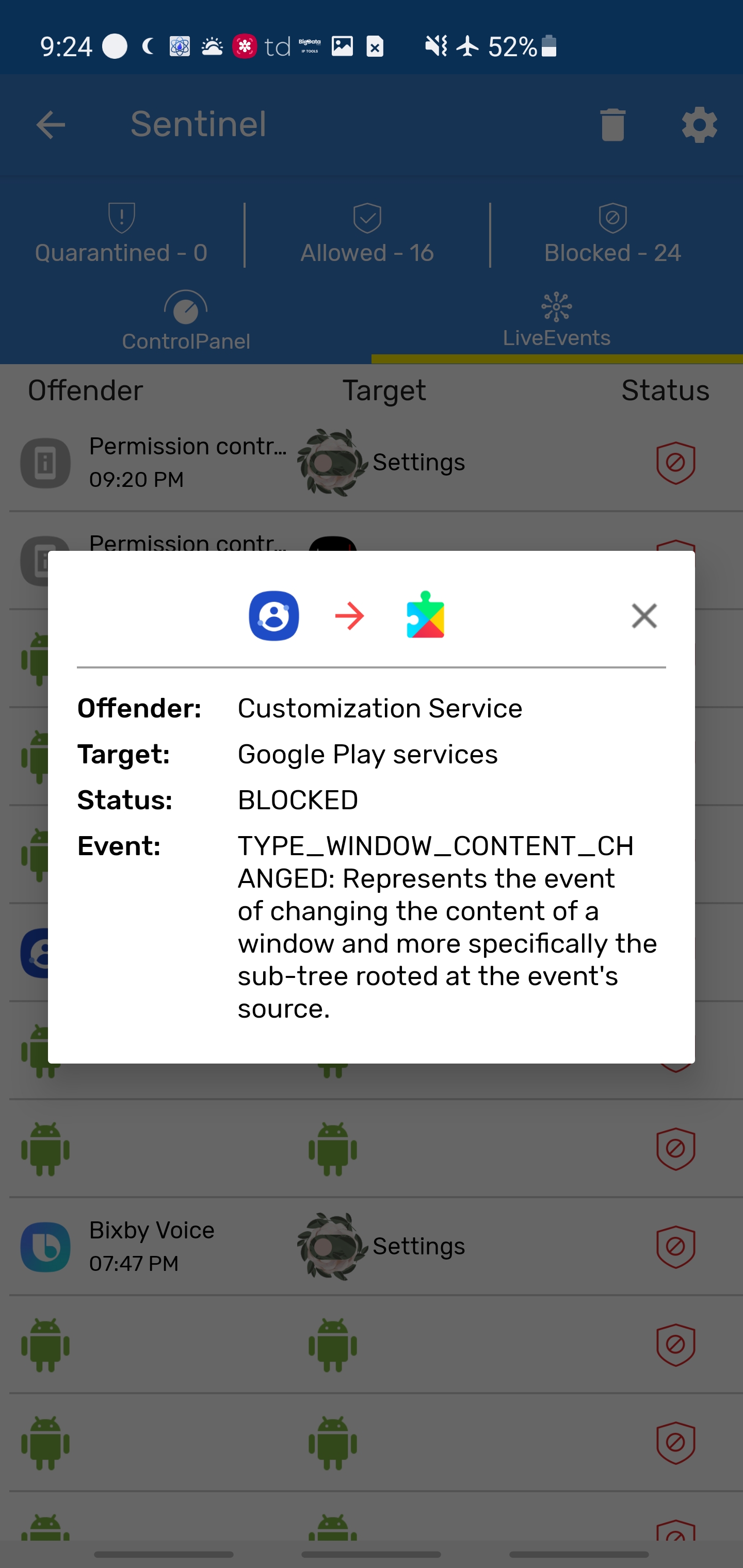Open the Bixby Voice event row

(372, 1246)
